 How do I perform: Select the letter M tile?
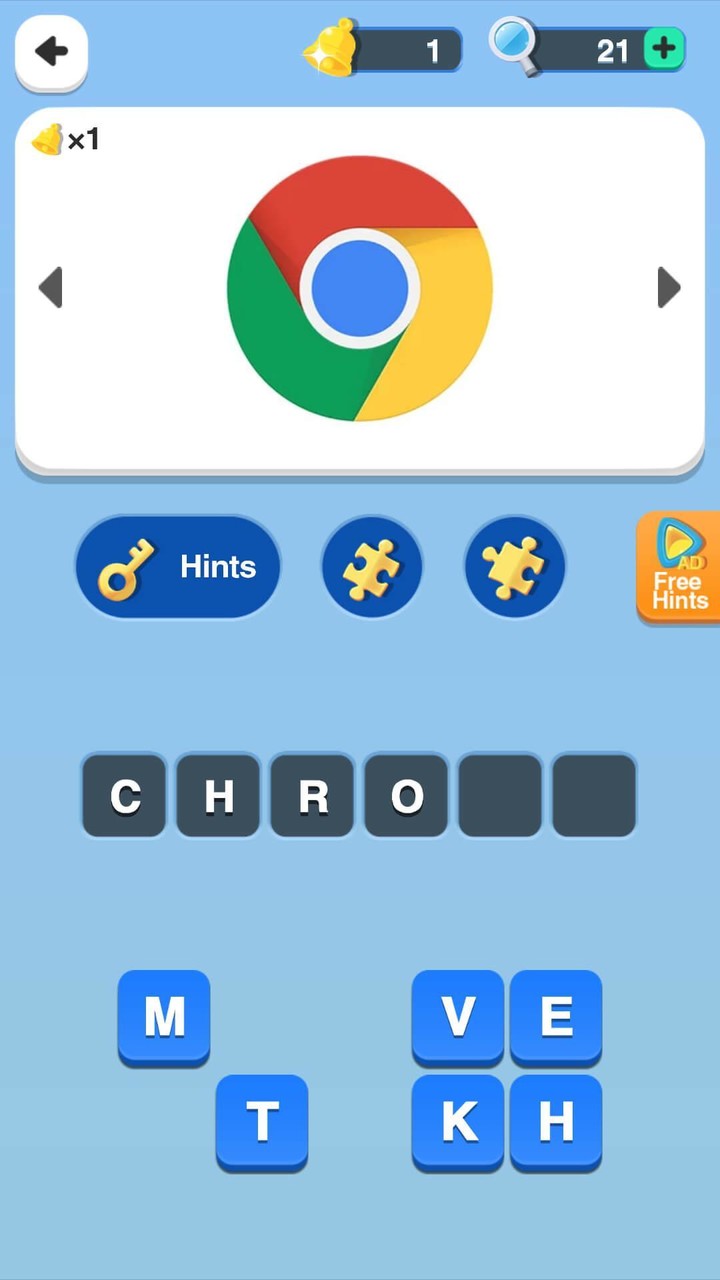pyautogui.click(x=163, y=1017)
